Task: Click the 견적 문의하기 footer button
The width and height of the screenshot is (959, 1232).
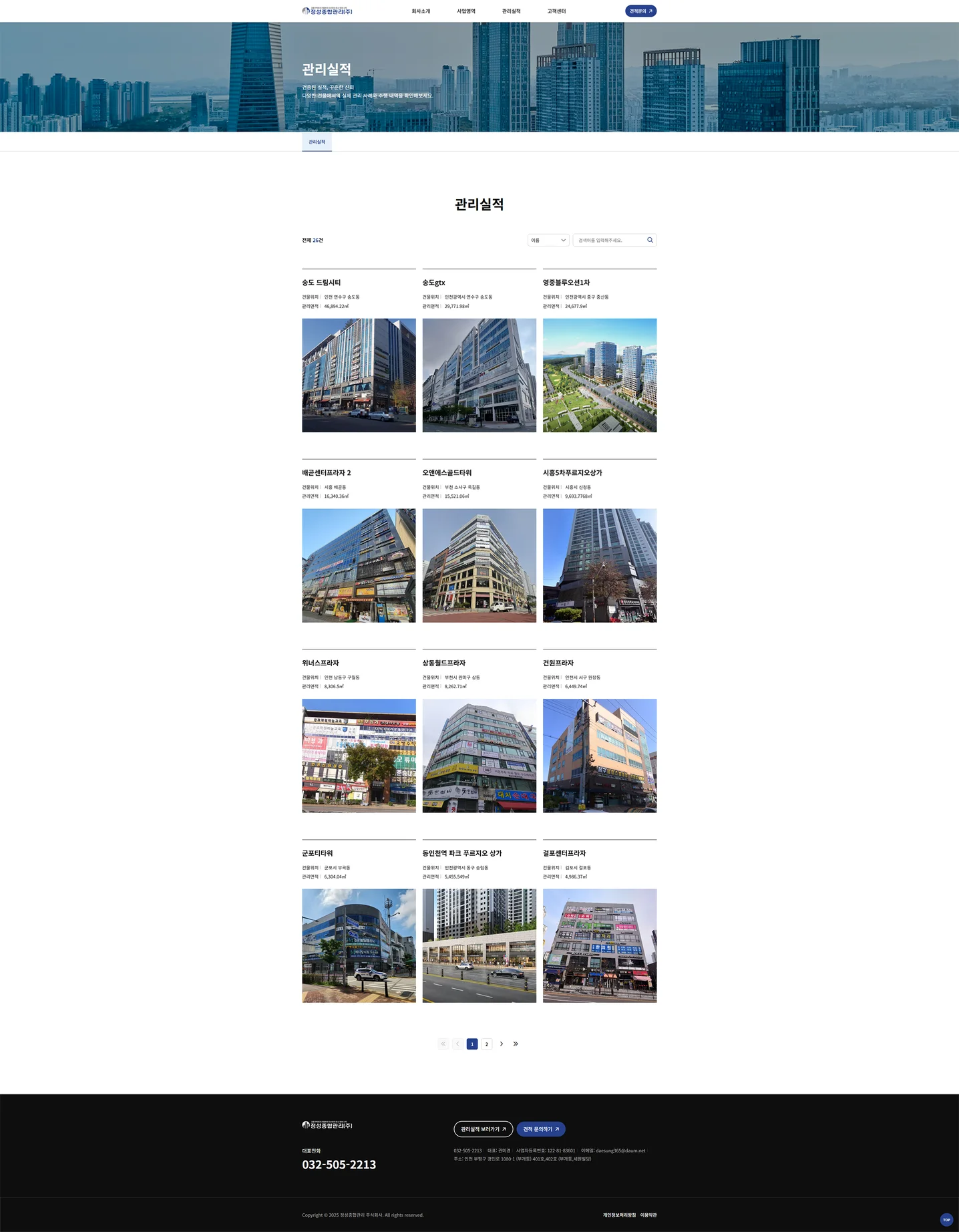Action: pyautogui.click(x=541, y=1129)
